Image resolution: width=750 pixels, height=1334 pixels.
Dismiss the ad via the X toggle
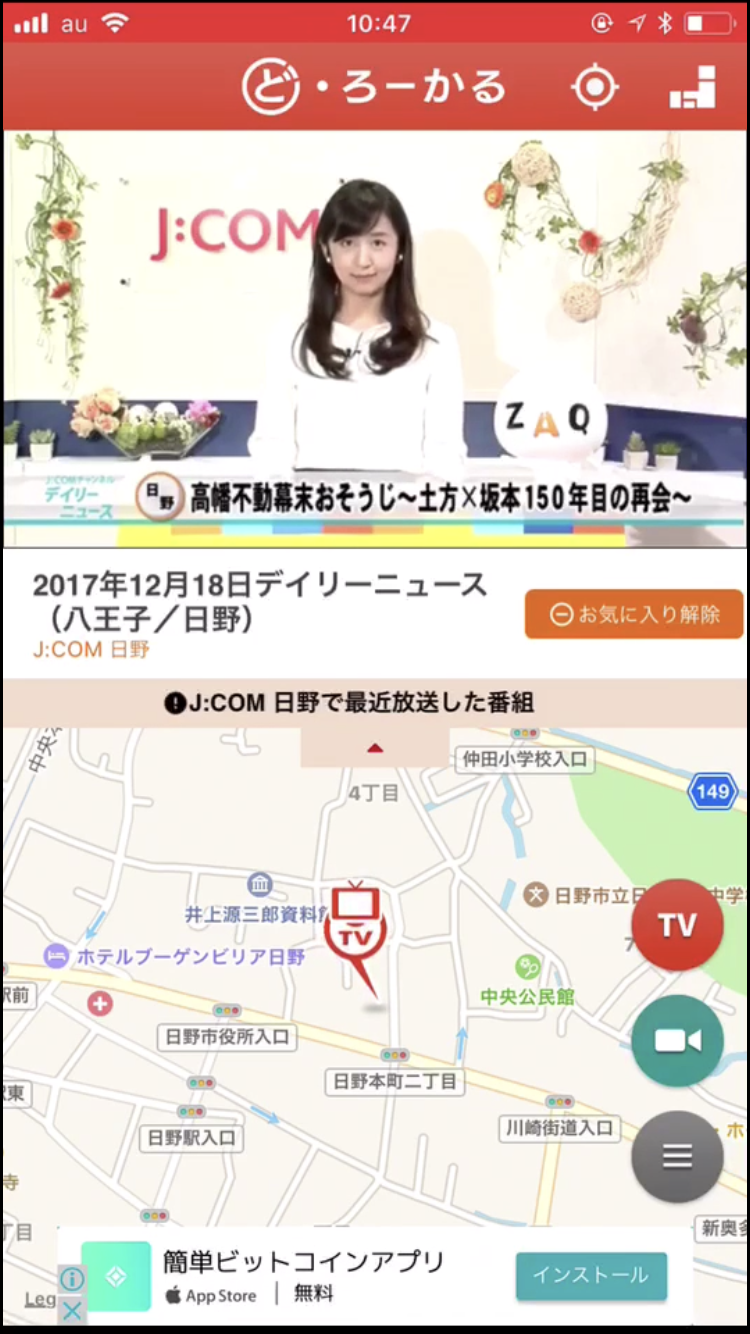tap(70, 1311)
